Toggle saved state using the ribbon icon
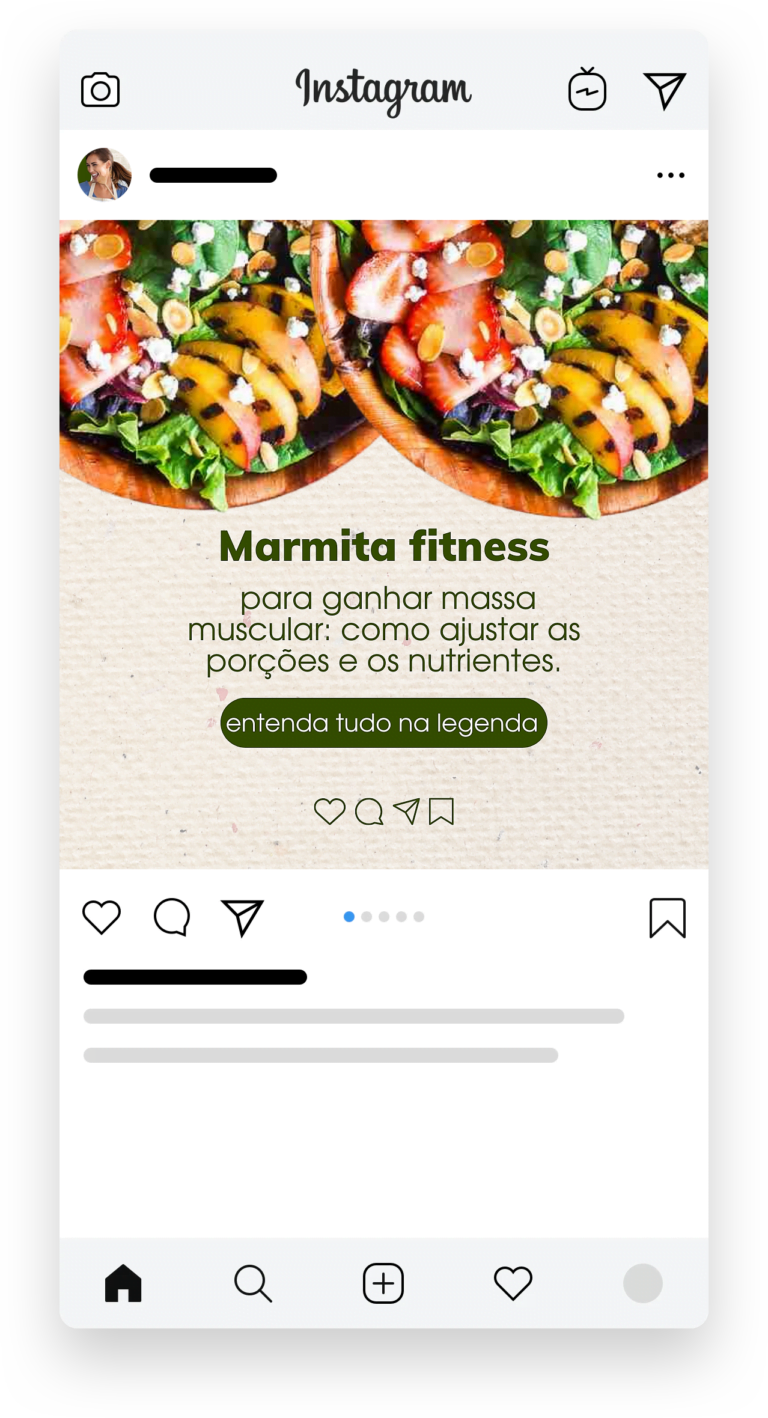 click(x=667, y=916)
